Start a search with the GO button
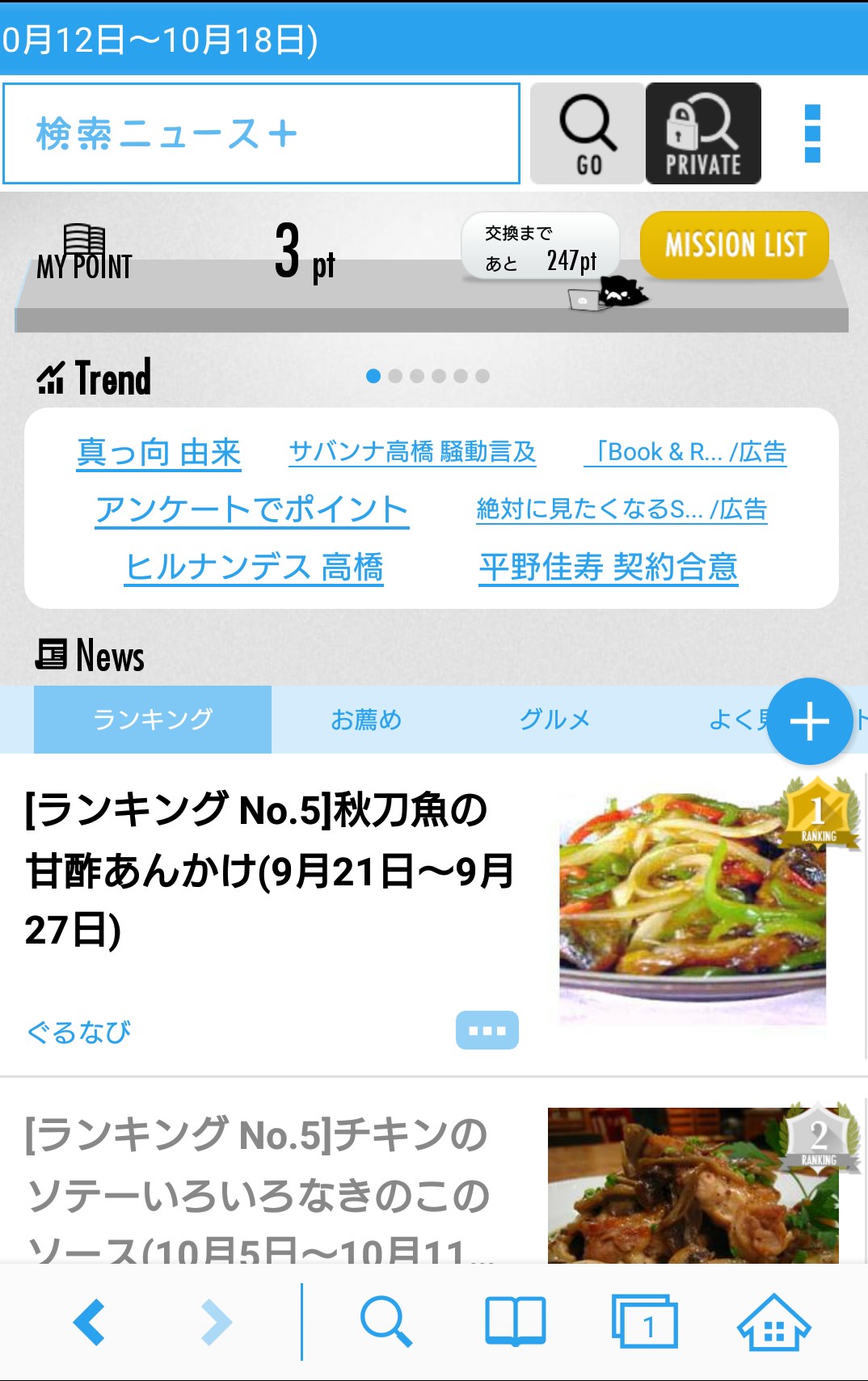The height and width of the screenshot is (1381, 868). (588, 133)
